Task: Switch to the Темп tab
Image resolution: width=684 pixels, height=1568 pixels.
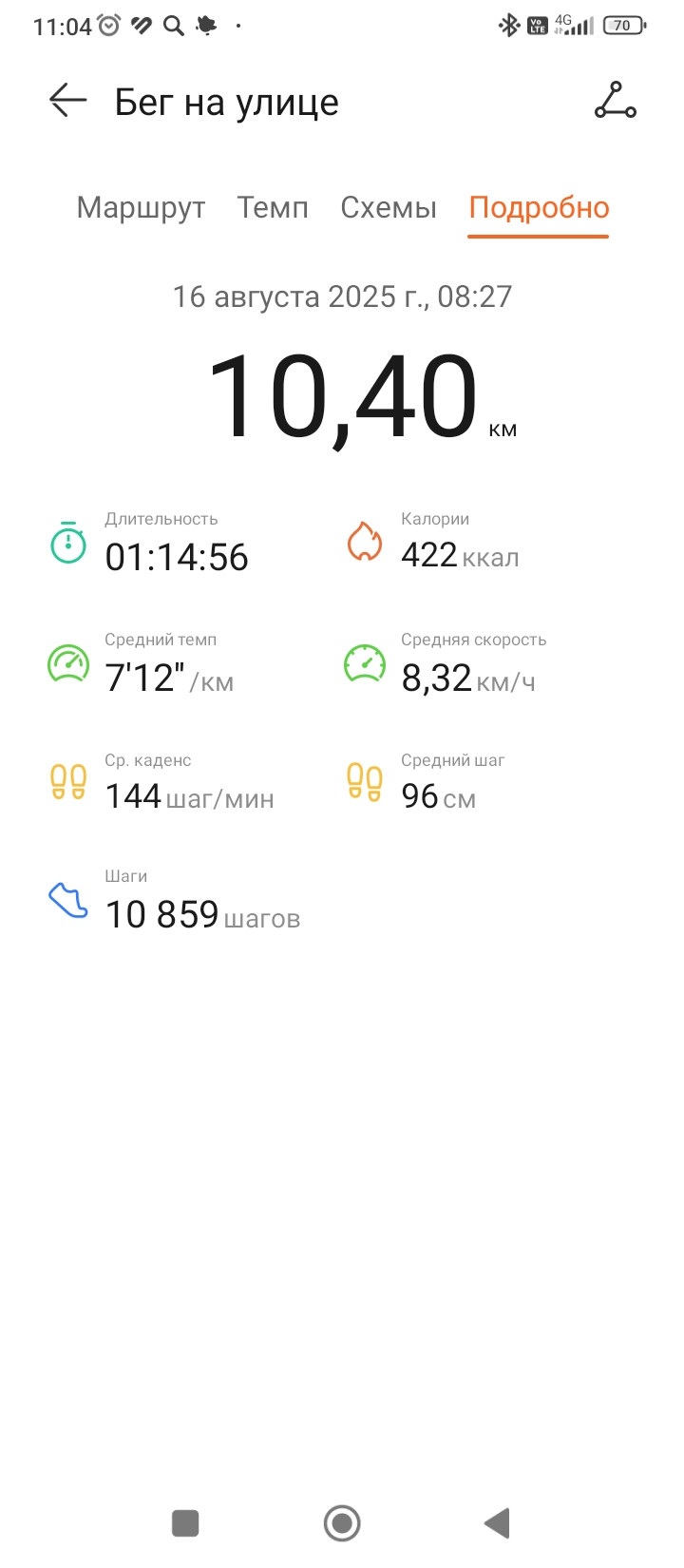Action: coord(273,208)
